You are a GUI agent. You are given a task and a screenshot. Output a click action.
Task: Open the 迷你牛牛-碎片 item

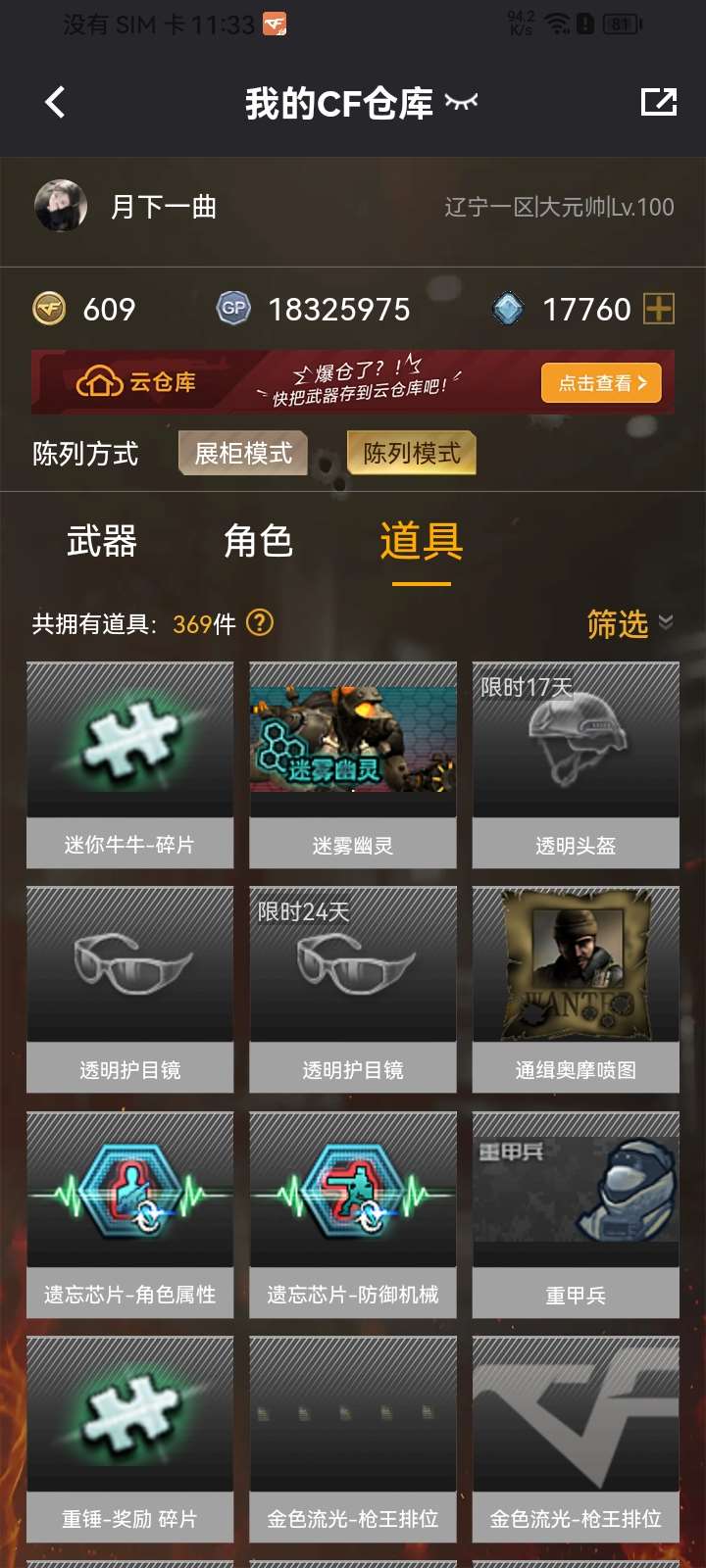pyautogui.click(x=129, y=764)
